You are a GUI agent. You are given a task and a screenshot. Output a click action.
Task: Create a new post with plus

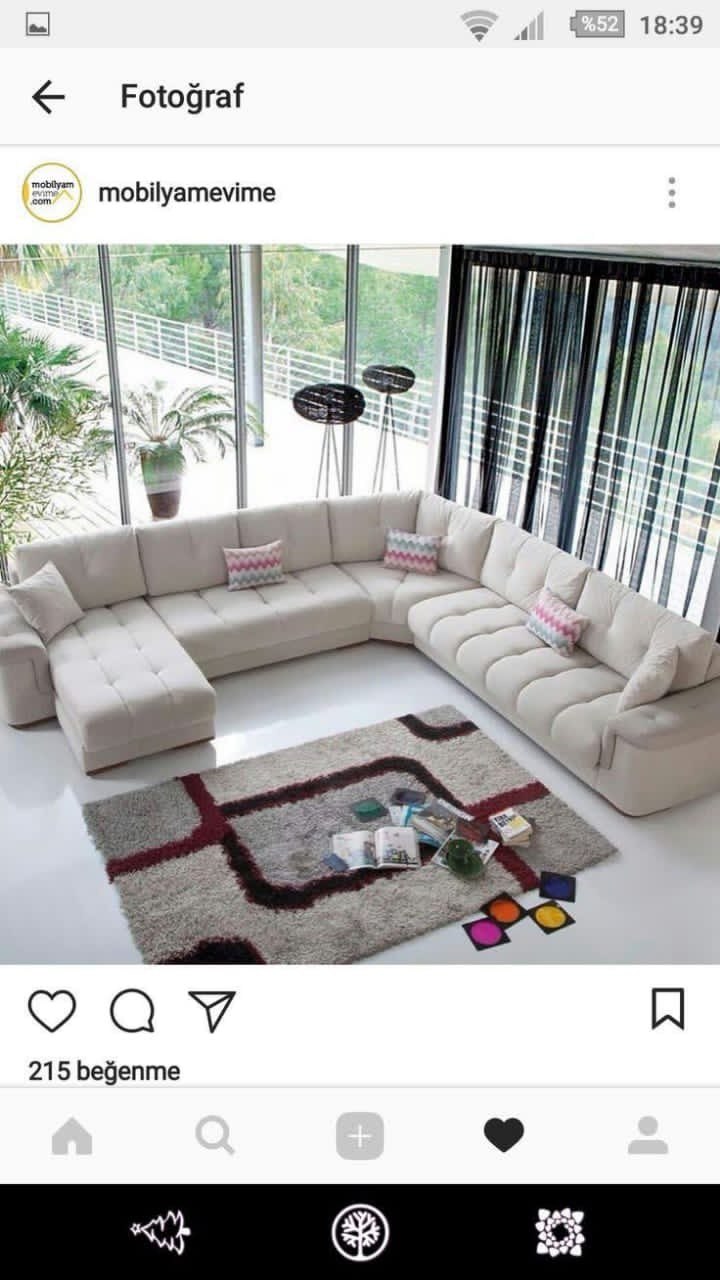360,1136
